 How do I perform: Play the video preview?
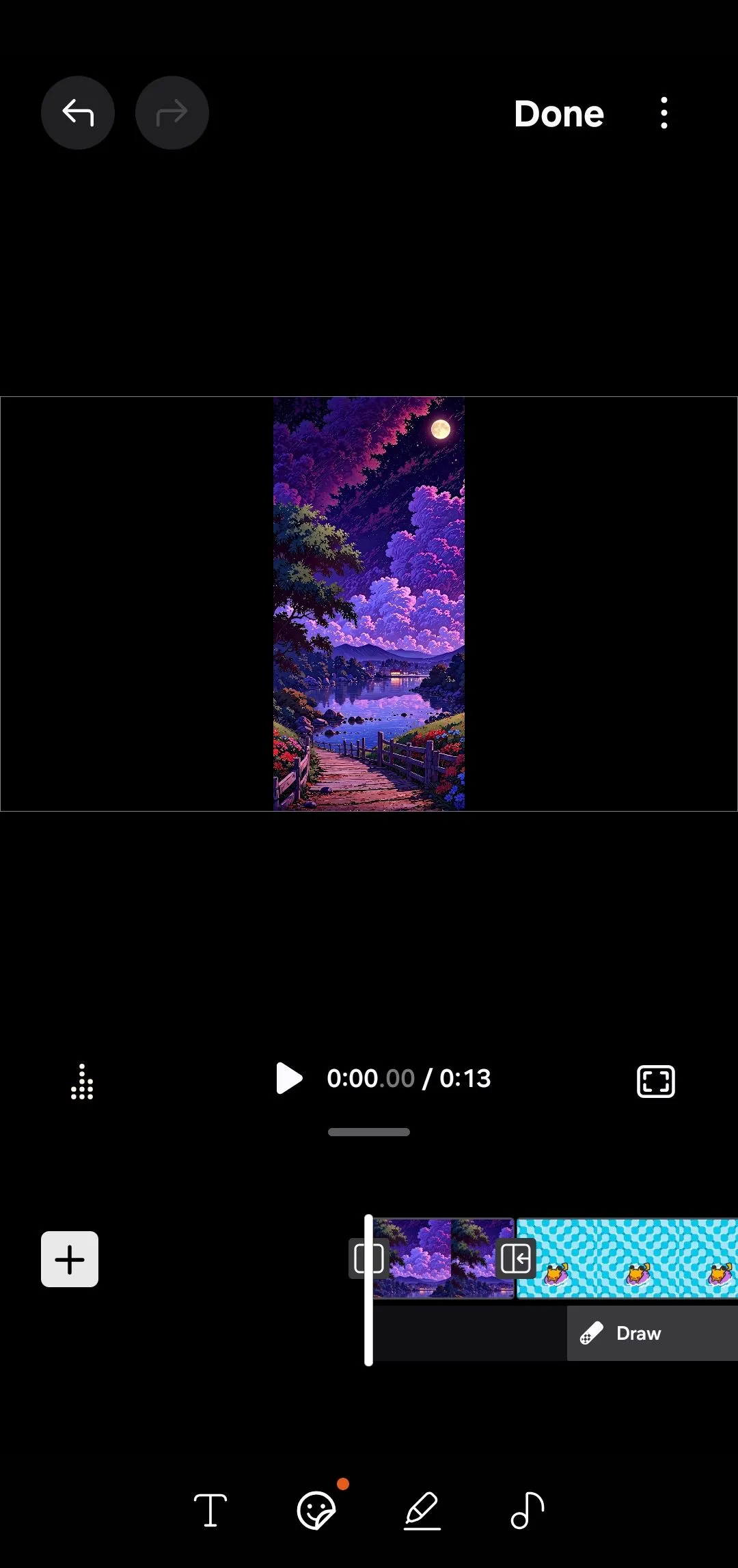(x=288, y=1078)
